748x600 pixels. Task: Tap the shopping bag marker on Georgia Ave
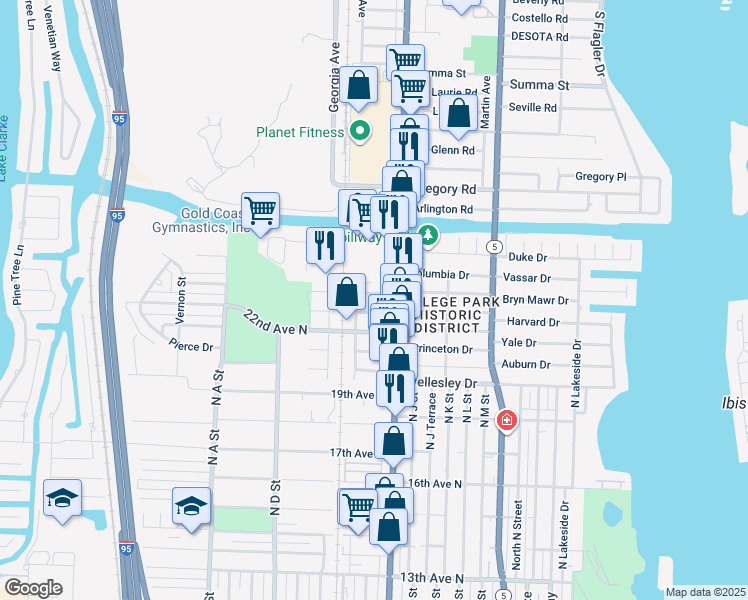click(358, 88)
